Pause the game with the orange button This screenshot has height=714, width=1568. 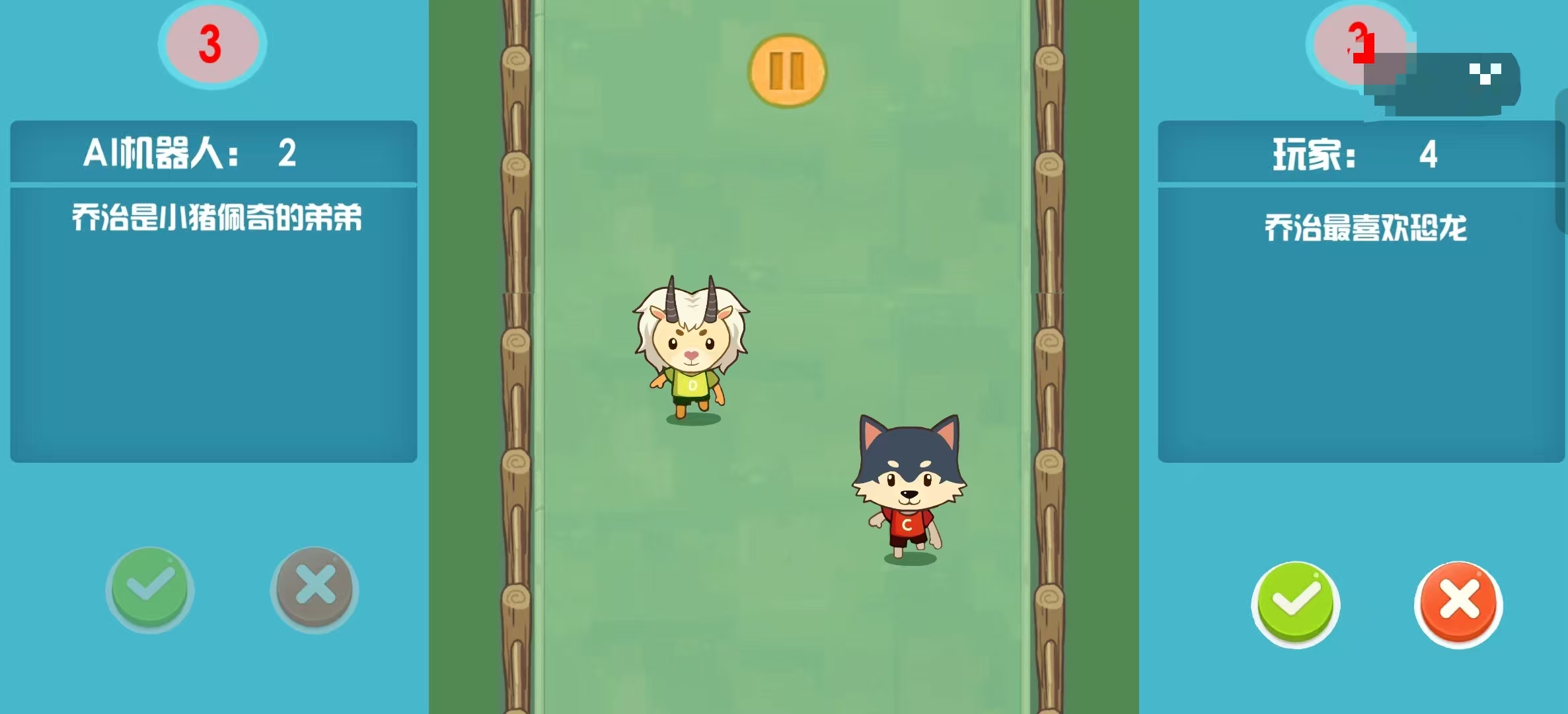coord(786,71)
